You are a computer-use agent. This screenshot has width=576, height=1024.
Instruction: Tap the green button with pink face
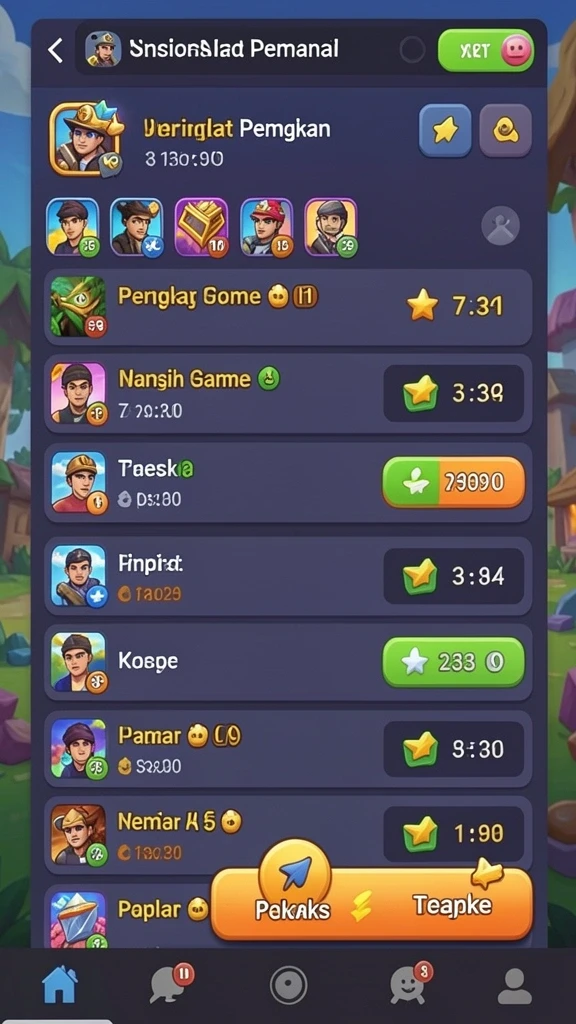tap(486, 50)
